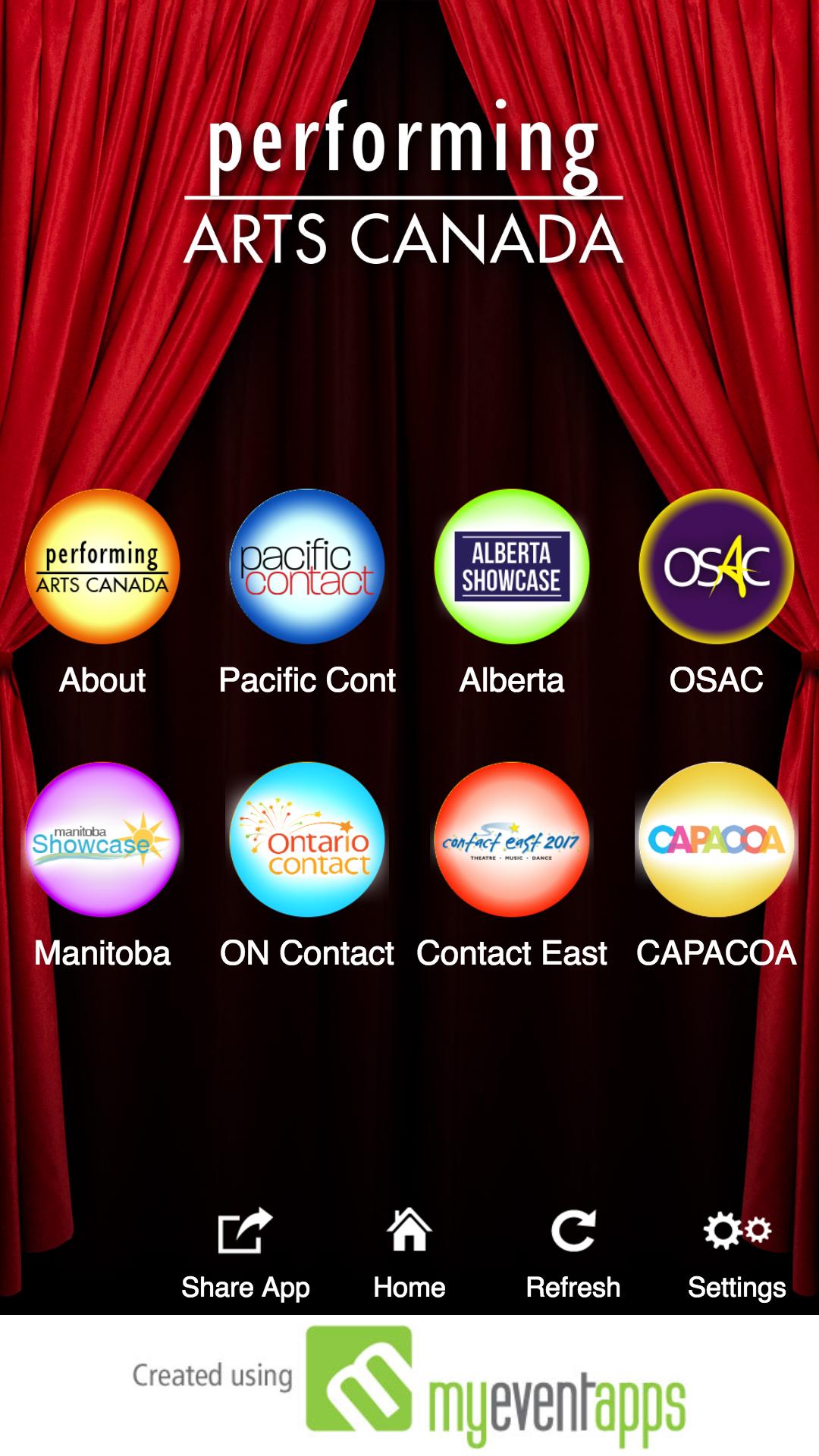Open Settings
The height and width of the screenshot is (1456, 819).
tap(736, 1251)
